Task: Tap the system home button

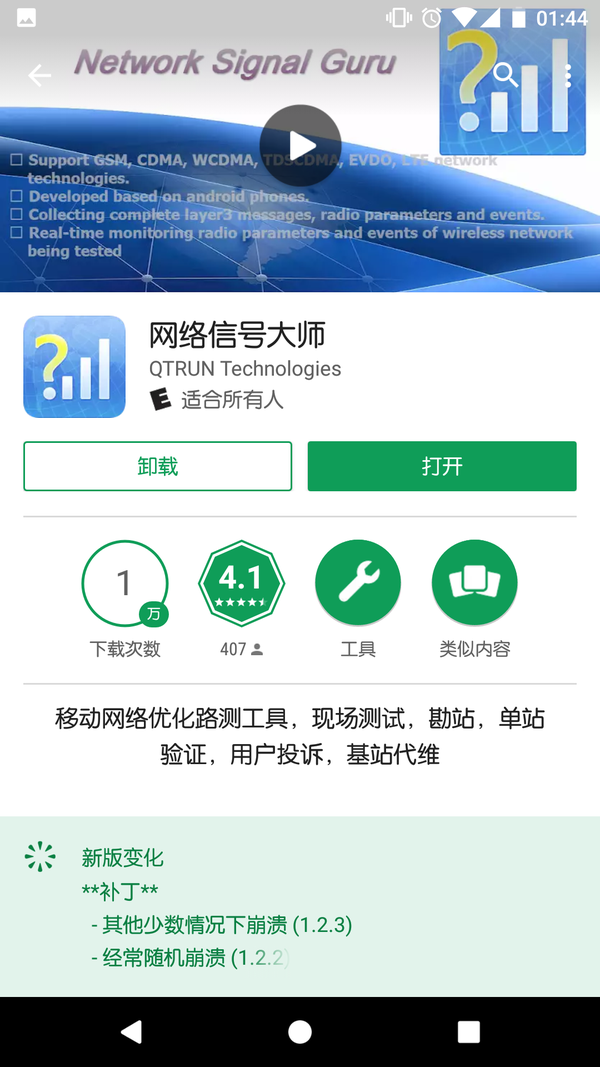Action: pyautogui.click(x=300, y=1031)
